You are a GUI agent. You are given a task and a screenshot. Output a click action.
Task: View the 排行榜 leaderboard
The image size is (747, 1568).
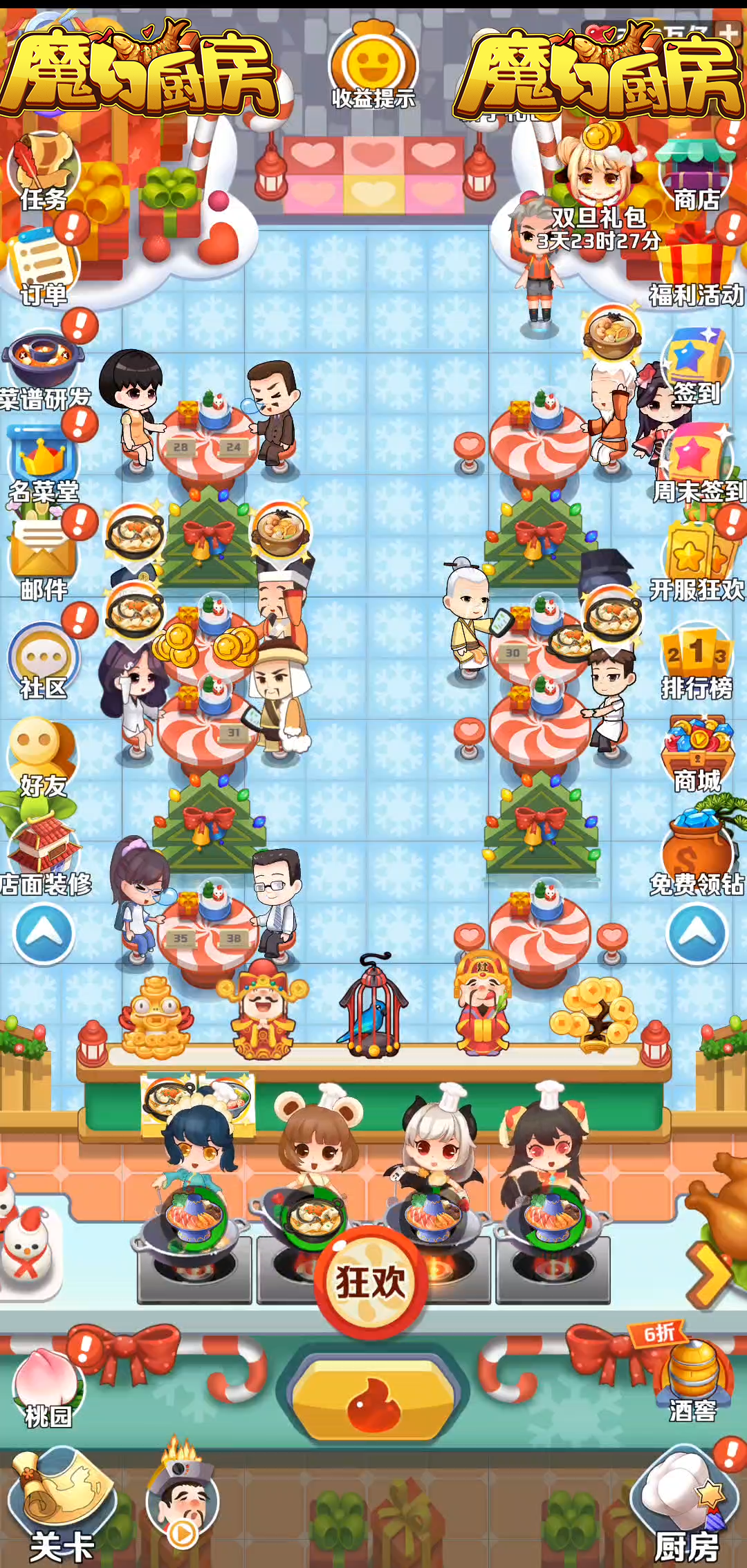click(696, 660)
